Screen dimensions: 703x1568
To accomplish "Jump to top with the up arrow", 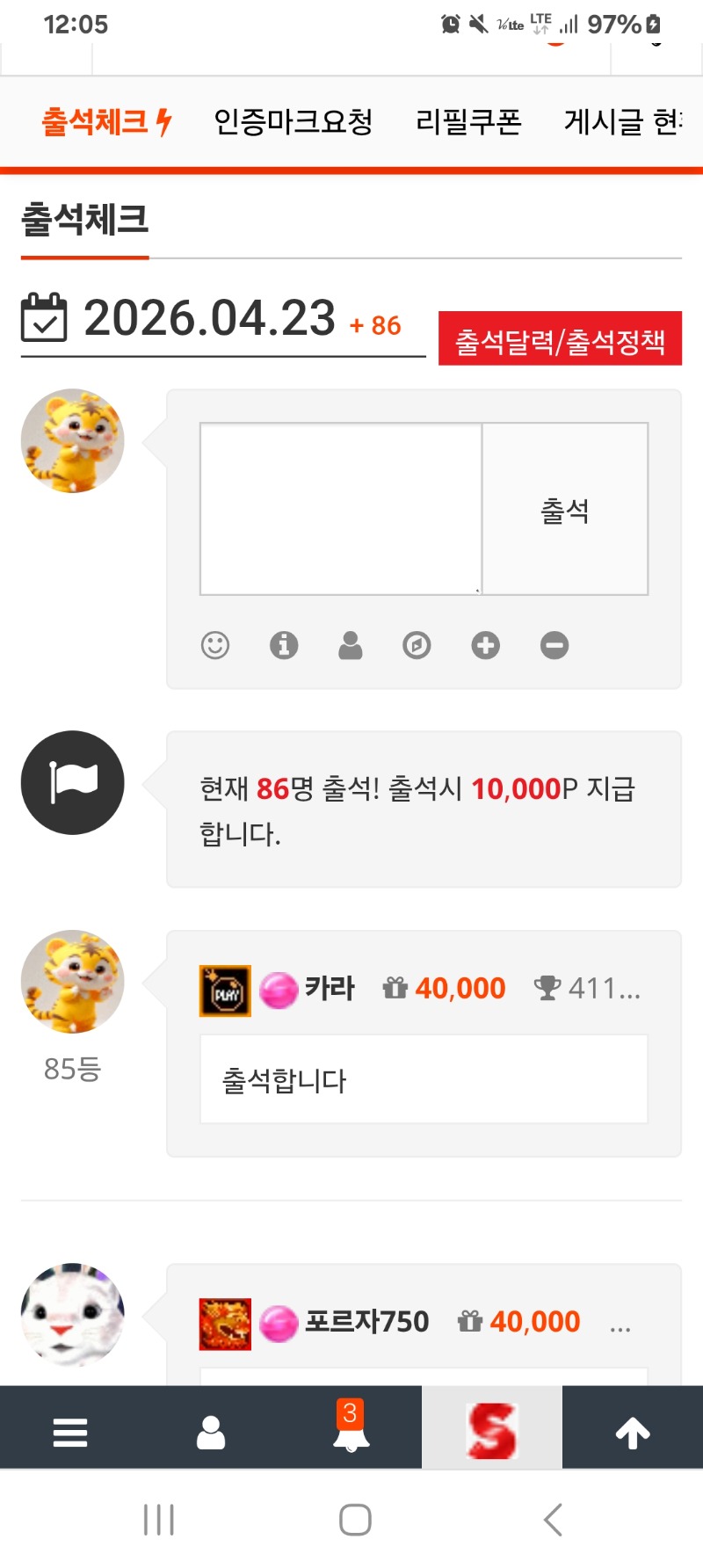I will 633,1433.
